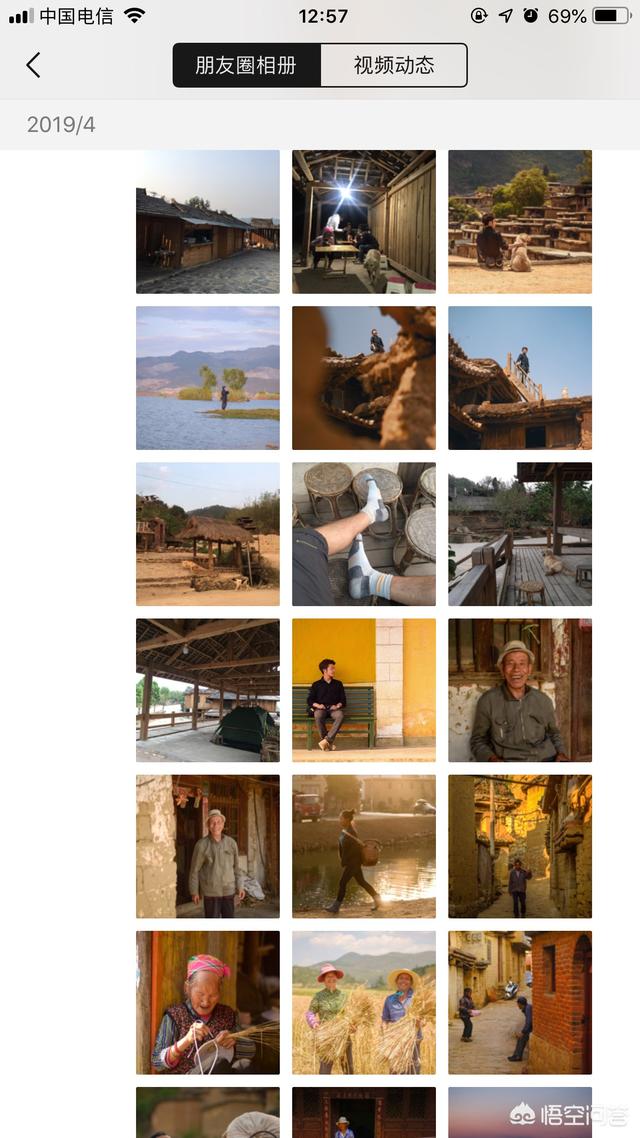Viewport: 640px width, 1138px height.
Task: Switch to the 视频动态 tab
Action: pos(394,66)
